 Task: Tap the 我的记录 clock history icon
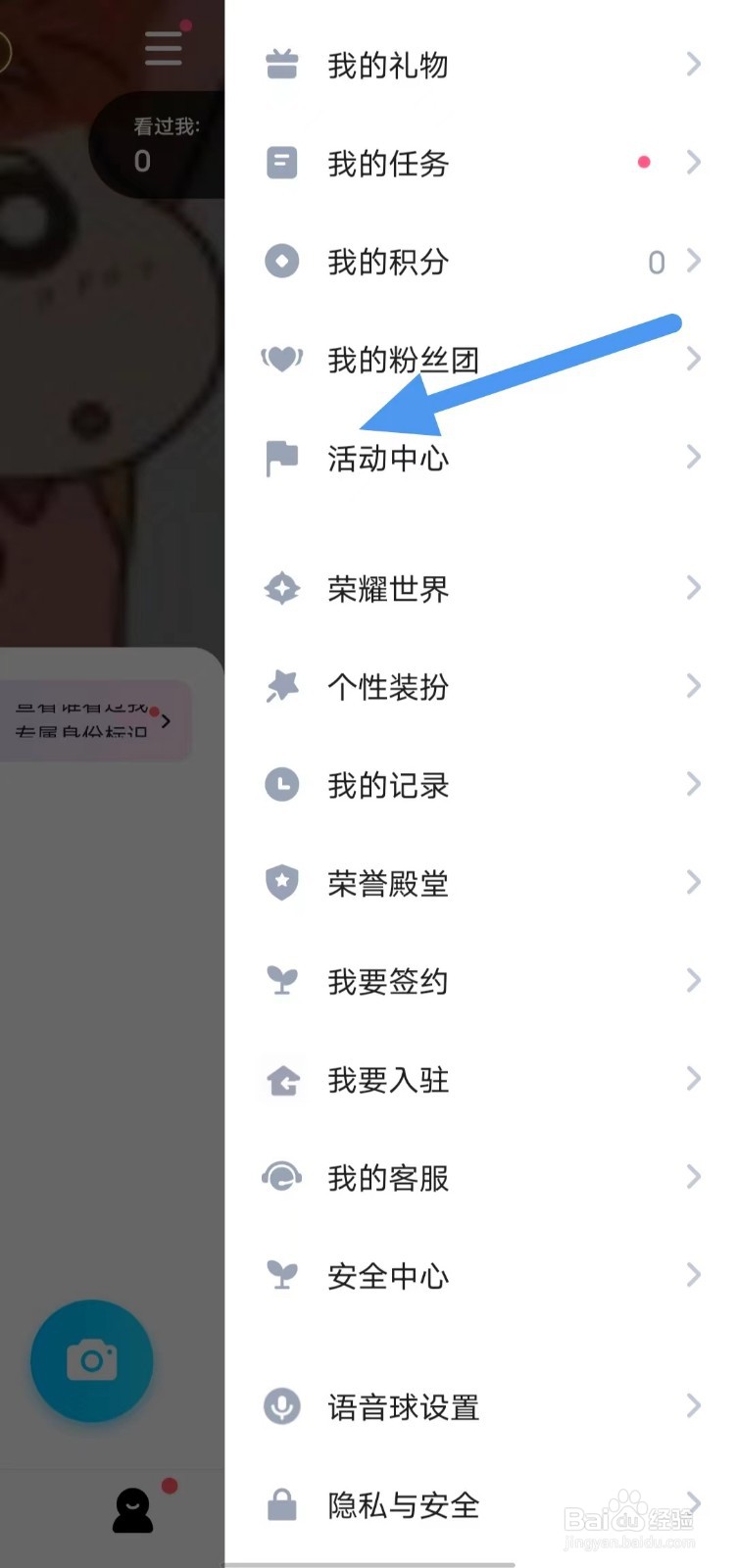[x=281, y=785]
